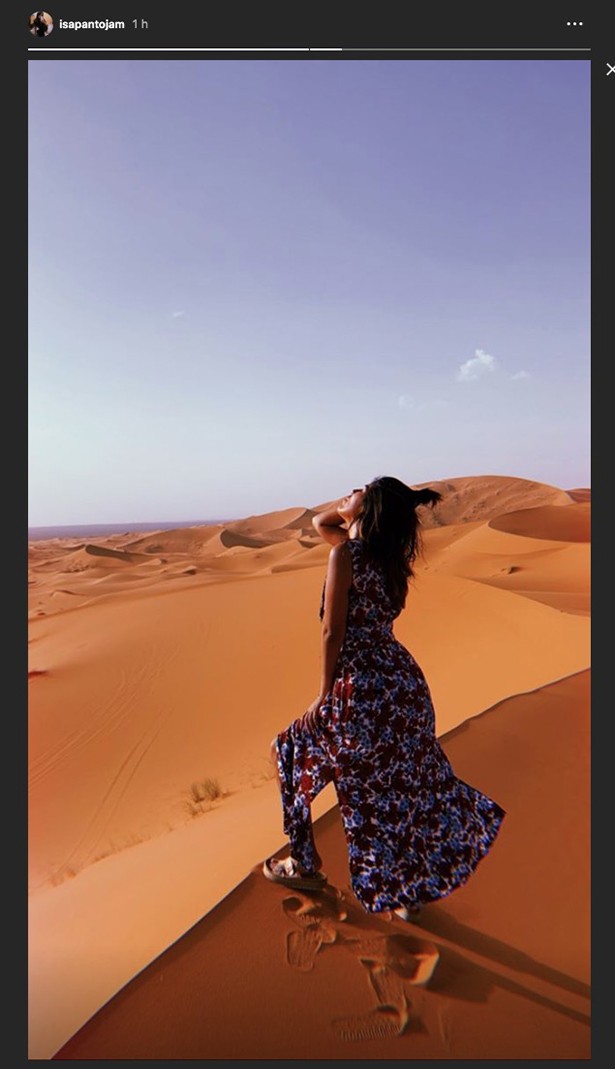The image size is (615, 1069).
Task: Open the three-dot story options menu
Action: pos(575,24)
